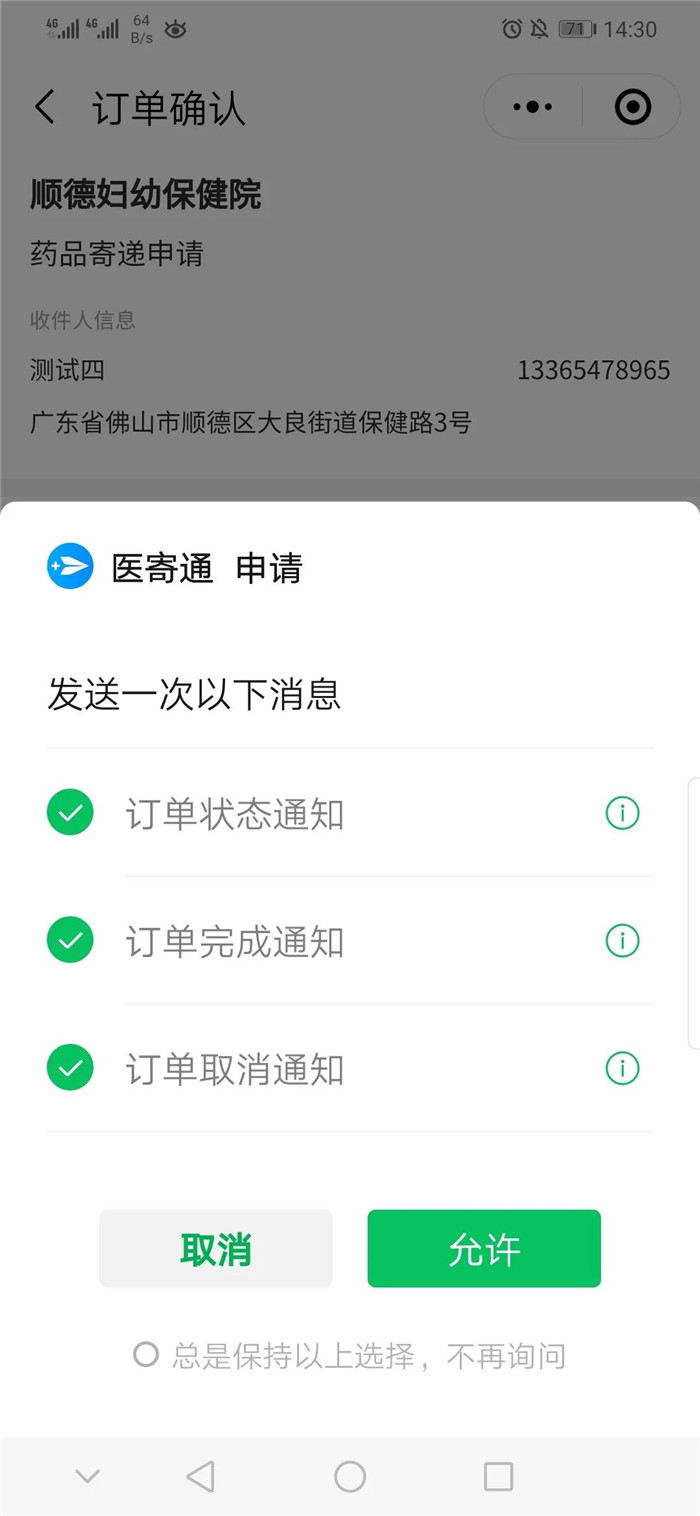Open the mini program overflow menu

533,107
